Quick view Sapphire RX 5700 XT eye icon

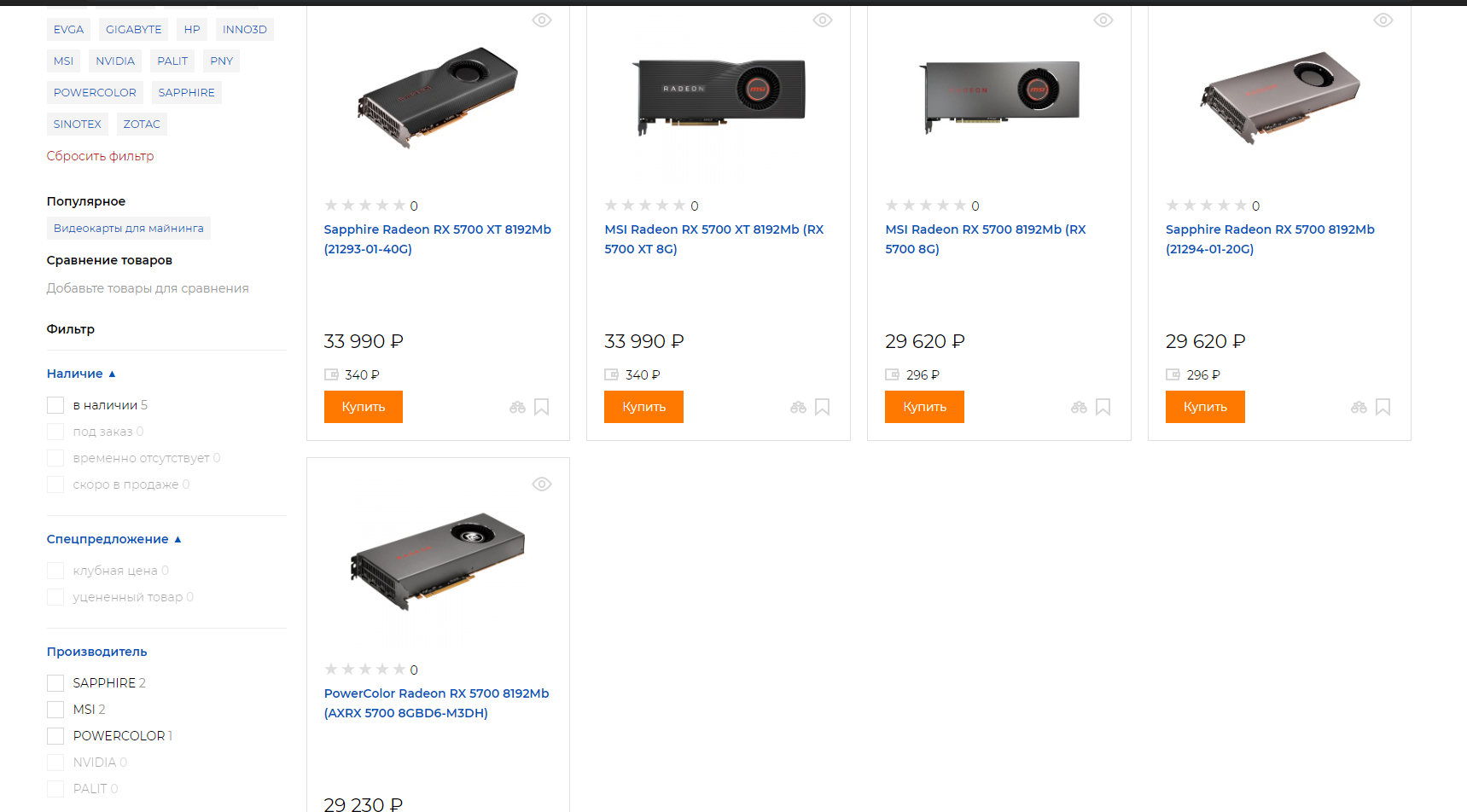click(x=542, y=20)
